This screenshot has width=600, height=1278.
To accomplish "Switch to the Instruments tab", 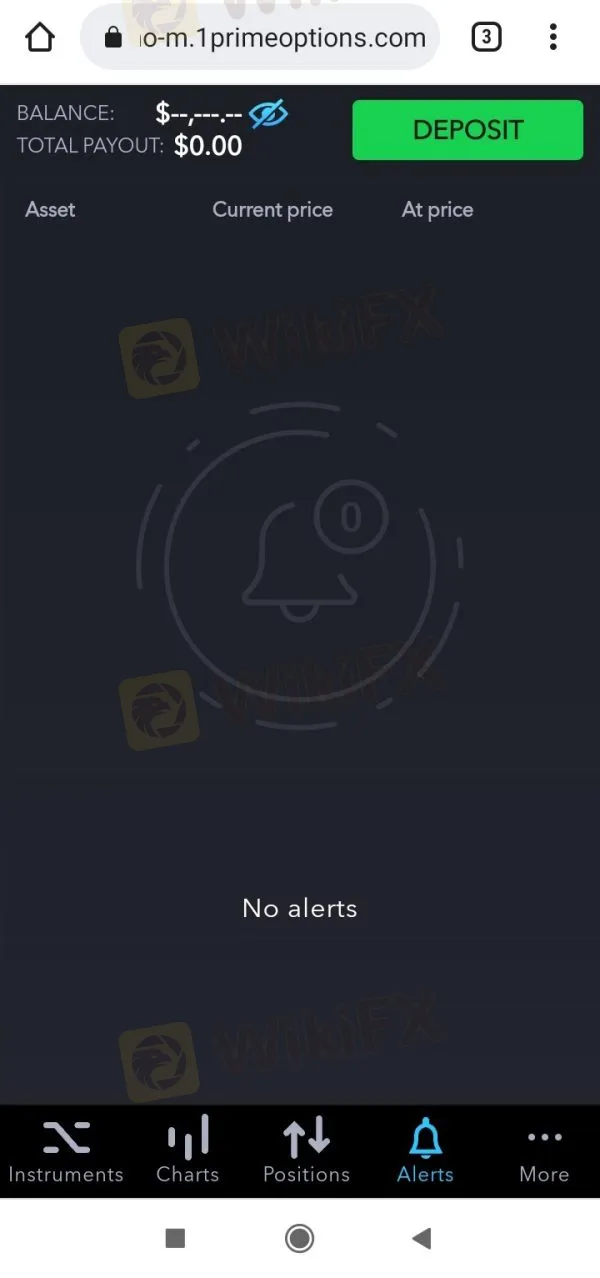I will (x=66, y=1151).
